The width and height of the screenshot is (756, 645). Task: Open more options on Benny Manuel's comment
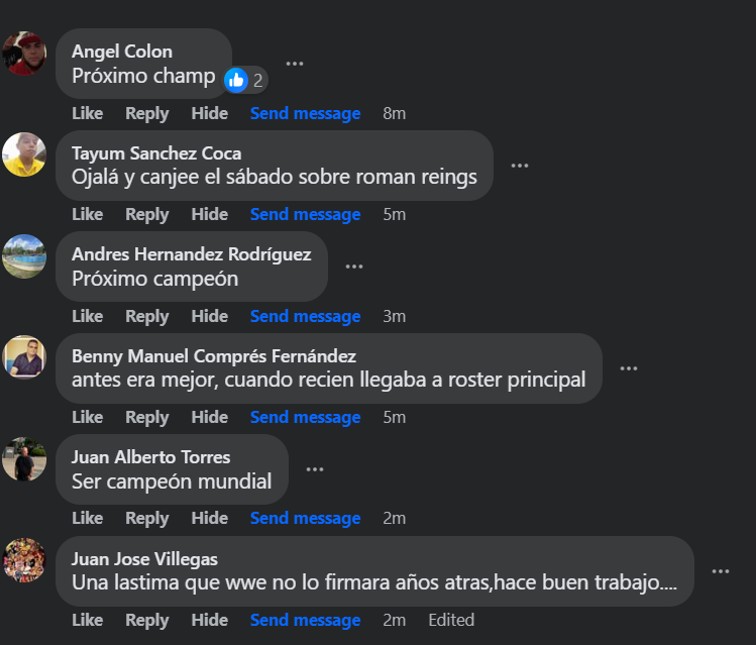[628, 368]
